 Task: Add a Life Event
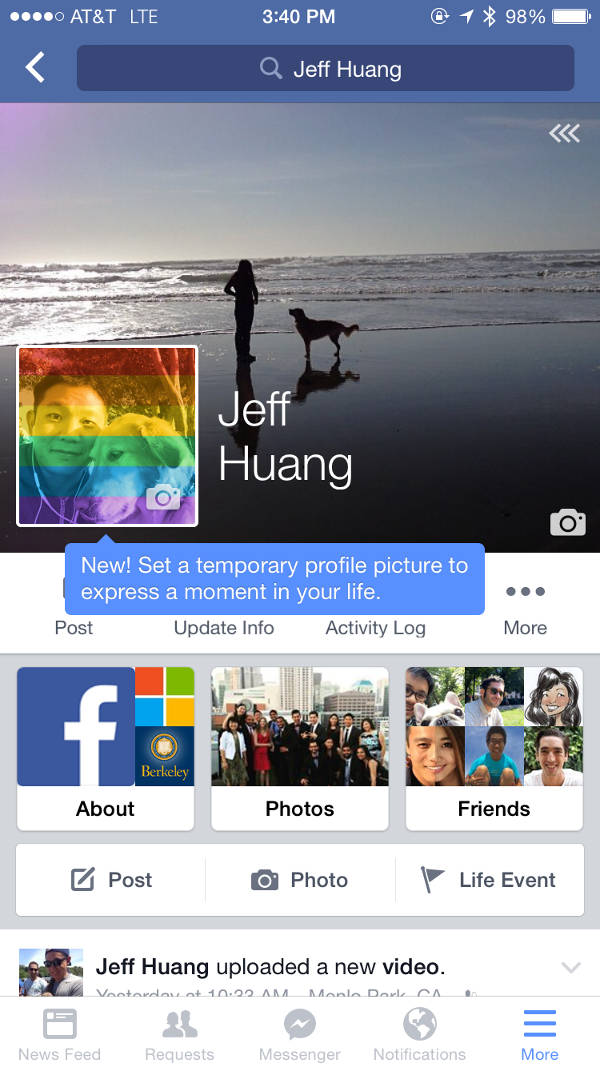point(489,880)
